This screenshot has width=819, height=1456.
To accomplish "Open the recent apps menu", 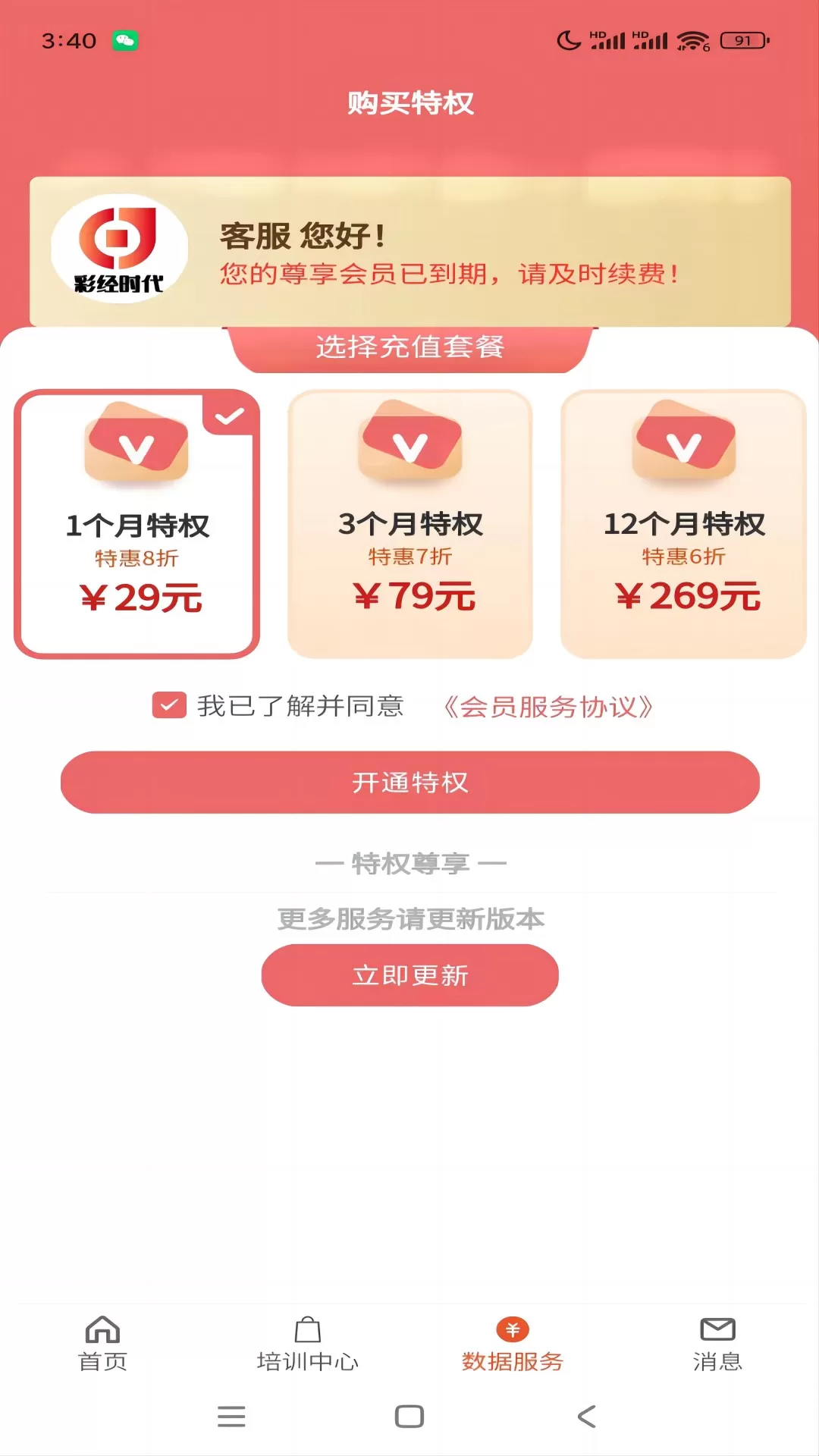I will point(231,1417).
